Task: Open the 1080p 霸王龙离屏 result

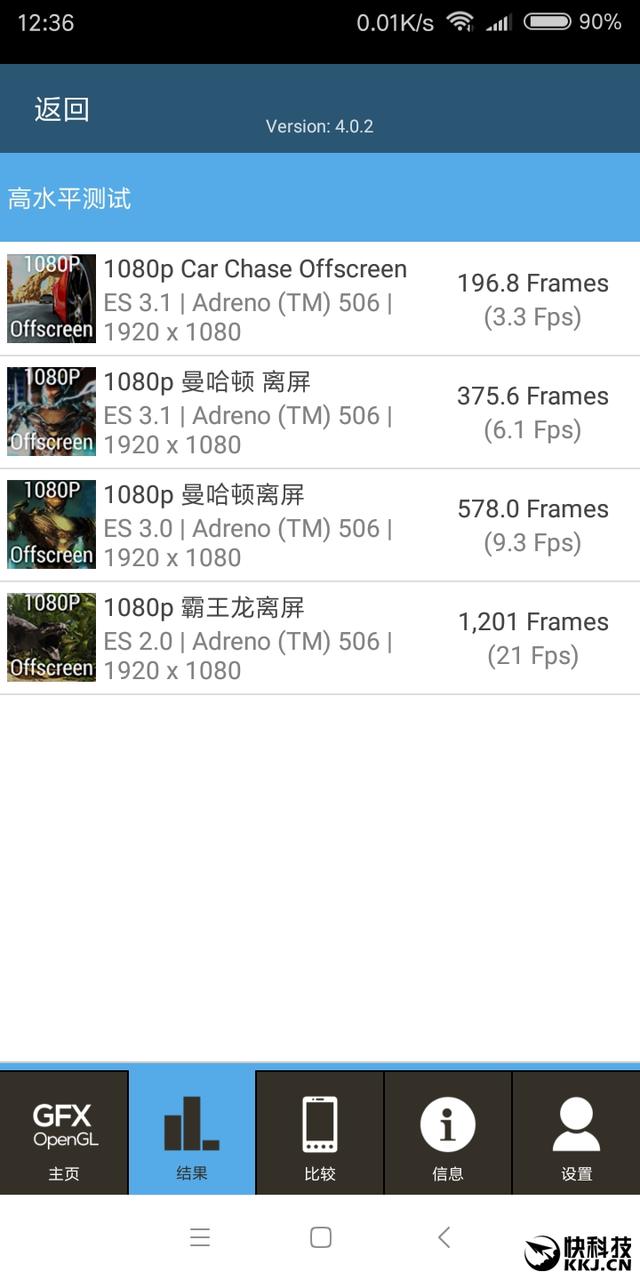Action: pos(320,638)
